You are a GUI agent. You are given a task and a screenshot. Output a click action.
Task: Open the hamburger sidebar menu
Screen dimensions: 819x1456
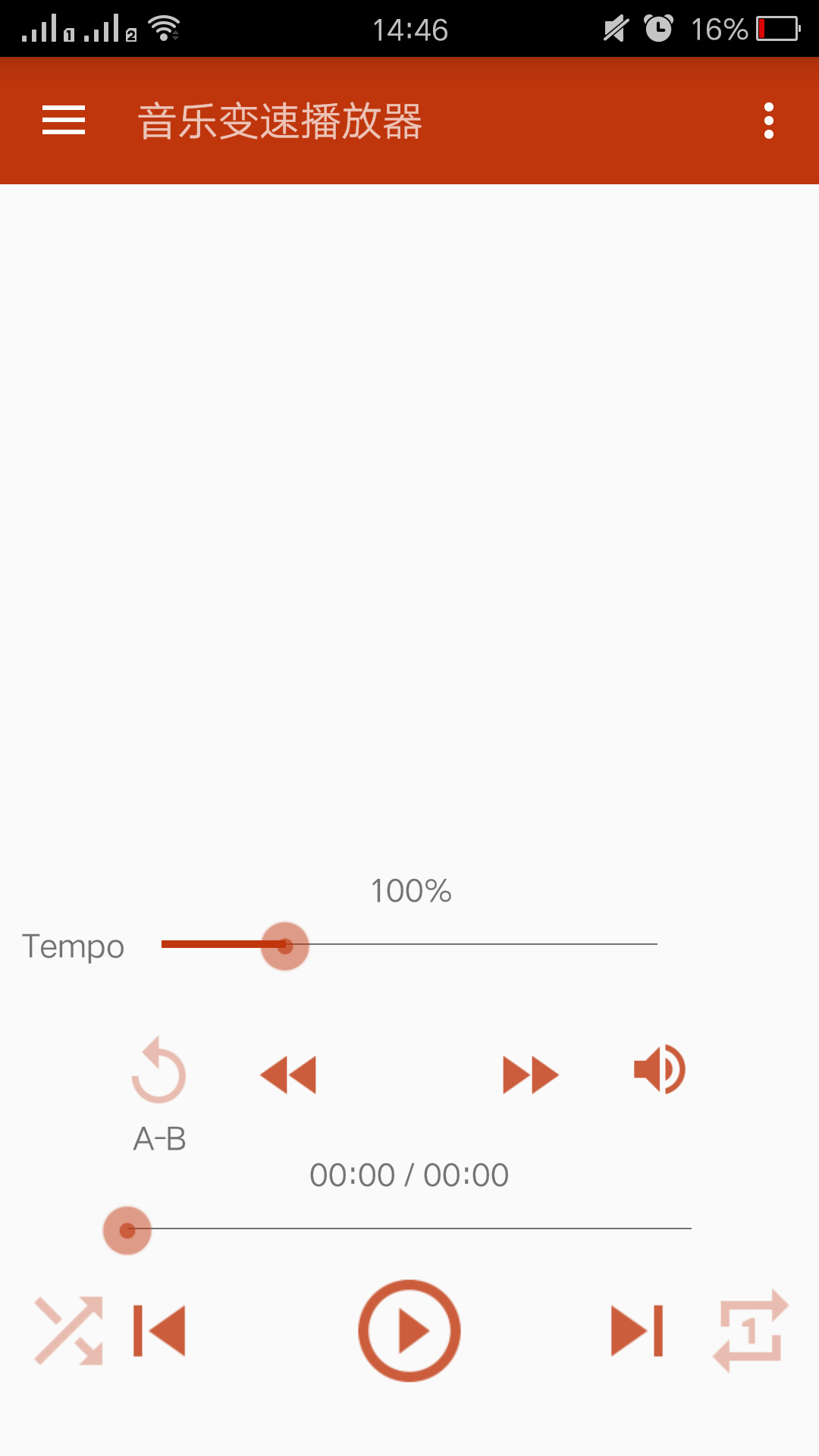click(x=63, y=120)
